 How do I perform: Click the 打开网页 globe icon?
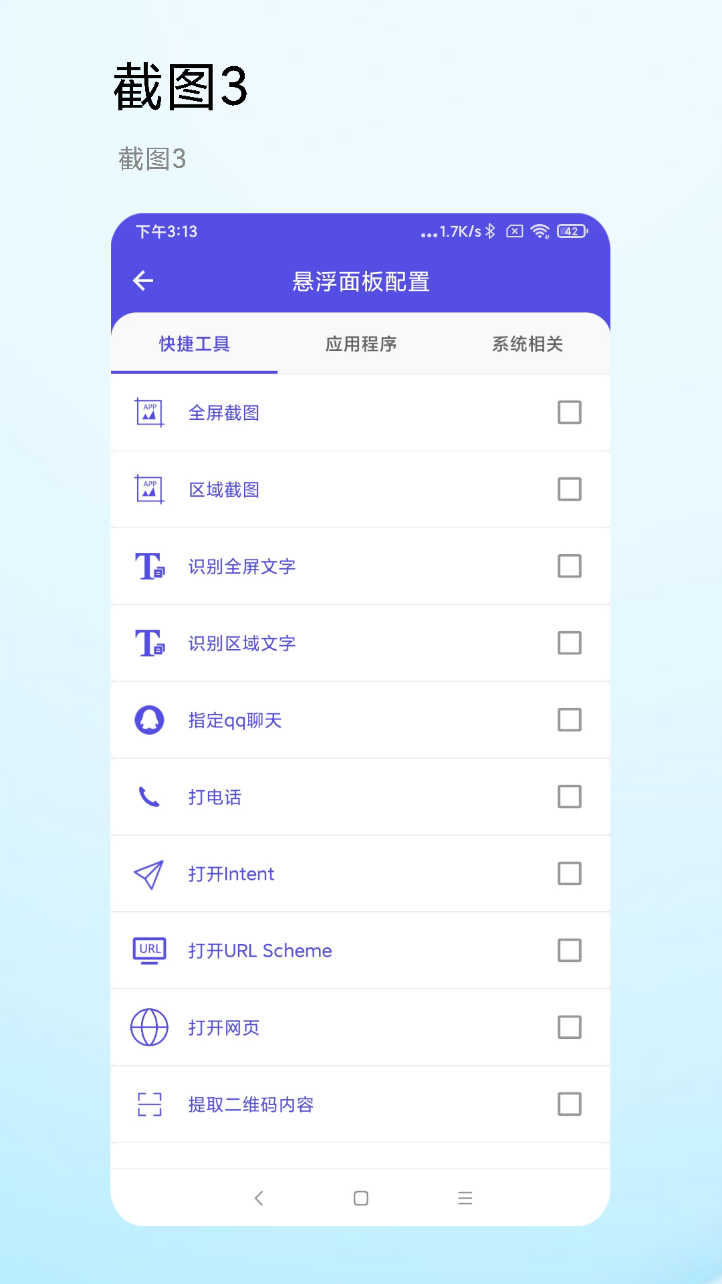point(149,1027)
